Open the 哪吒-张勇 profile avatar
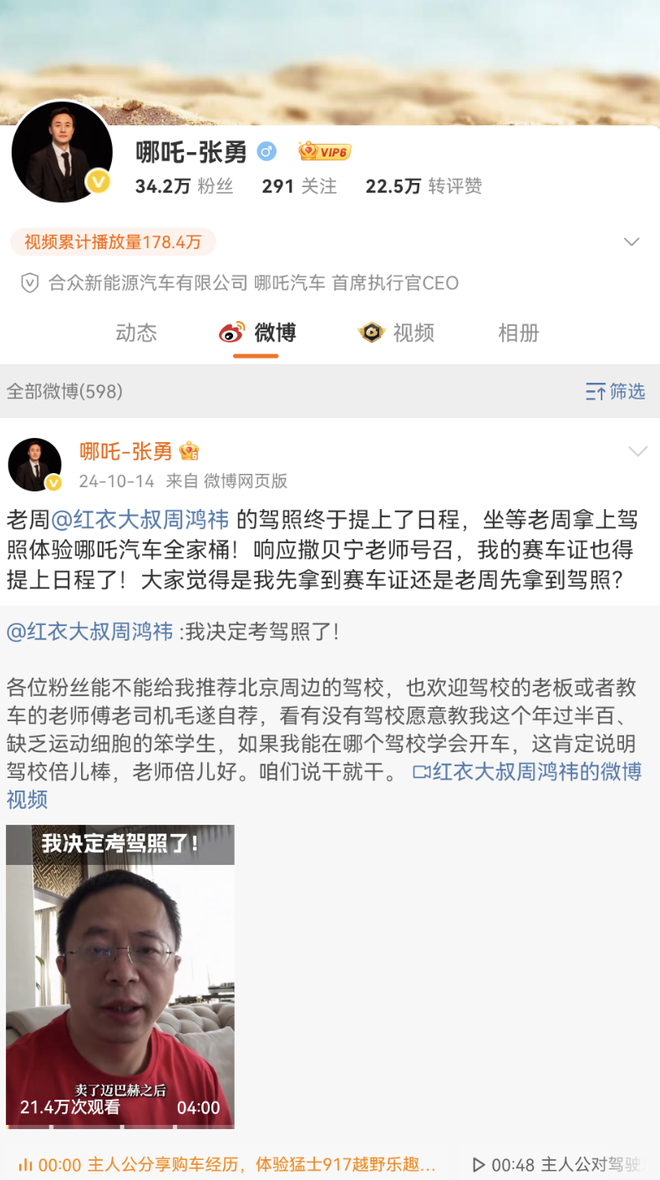 tap(62, 152)
